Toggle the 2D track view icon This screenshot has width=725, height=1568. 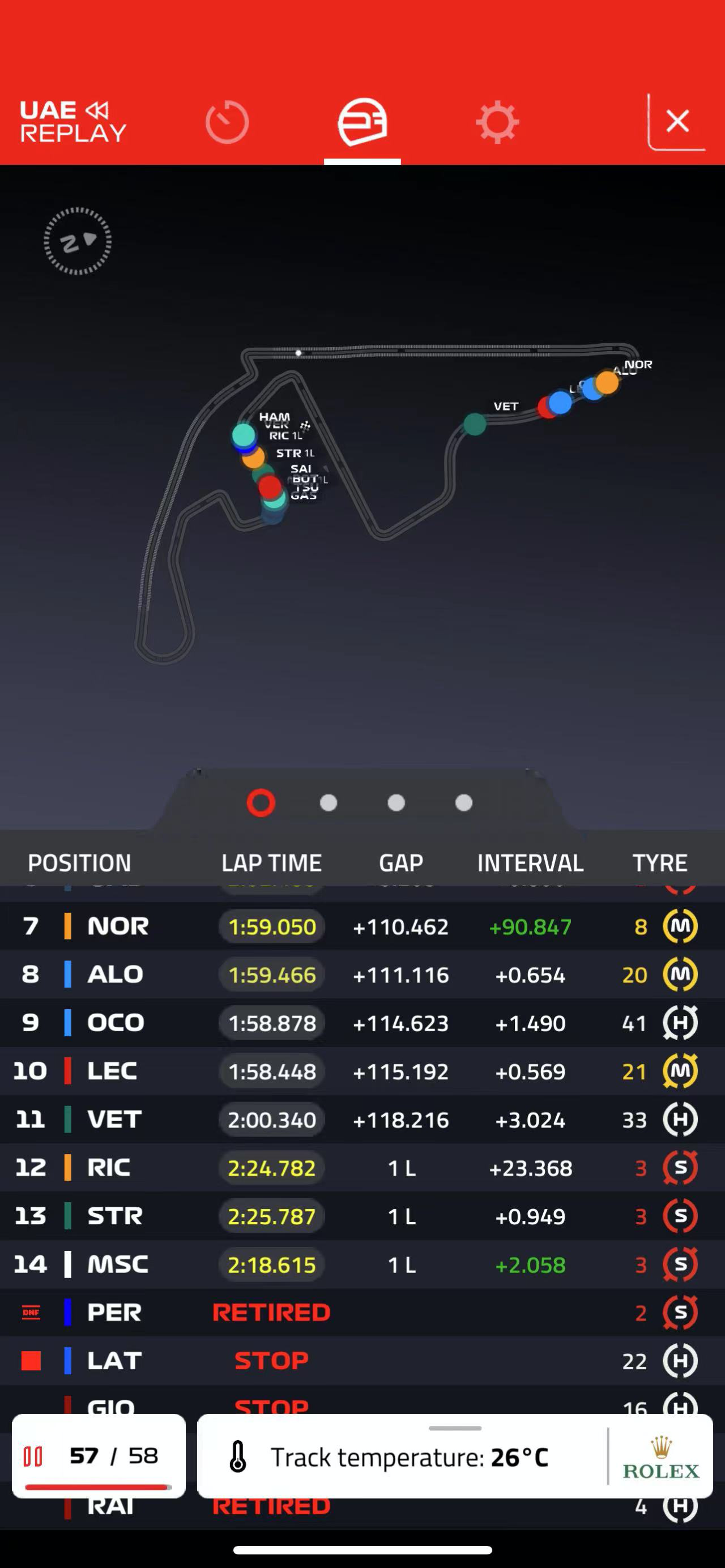(x=77, y=242)
